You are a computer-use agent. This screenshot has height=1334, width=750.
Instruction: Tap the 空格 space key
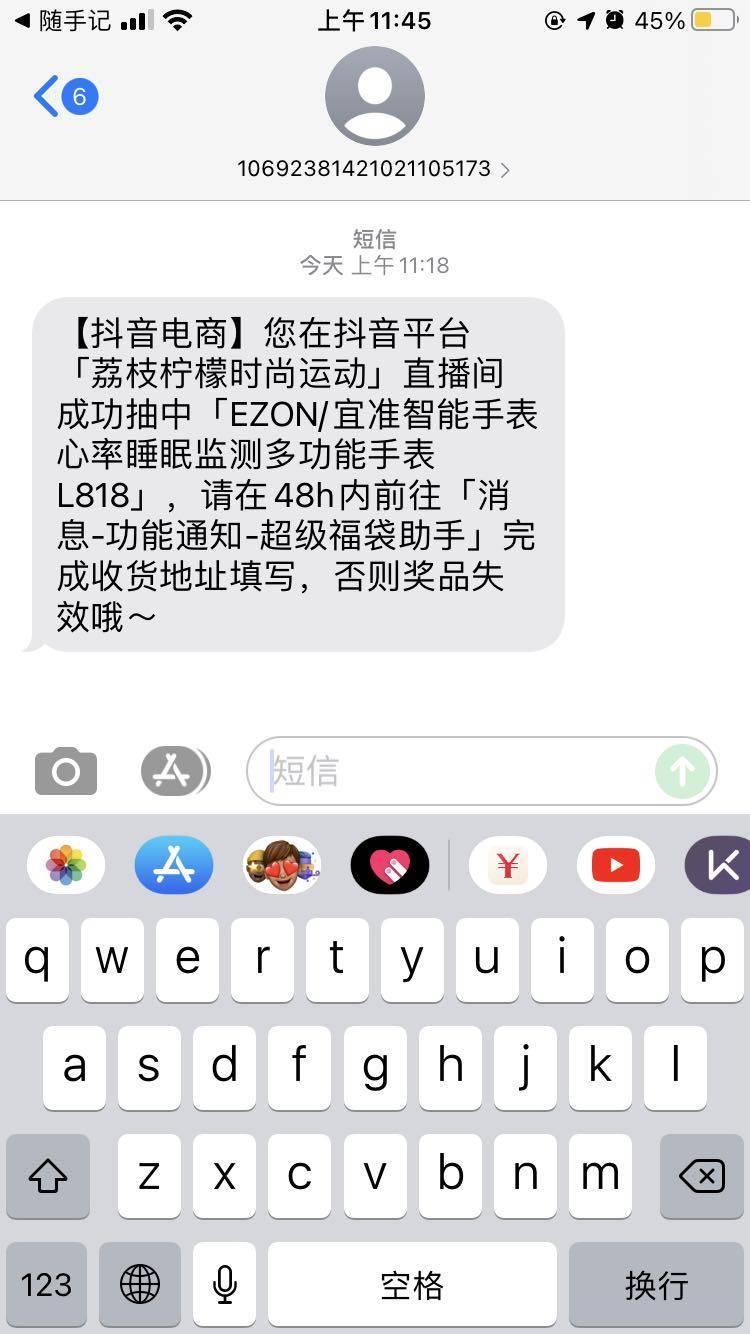[412, 1284]
